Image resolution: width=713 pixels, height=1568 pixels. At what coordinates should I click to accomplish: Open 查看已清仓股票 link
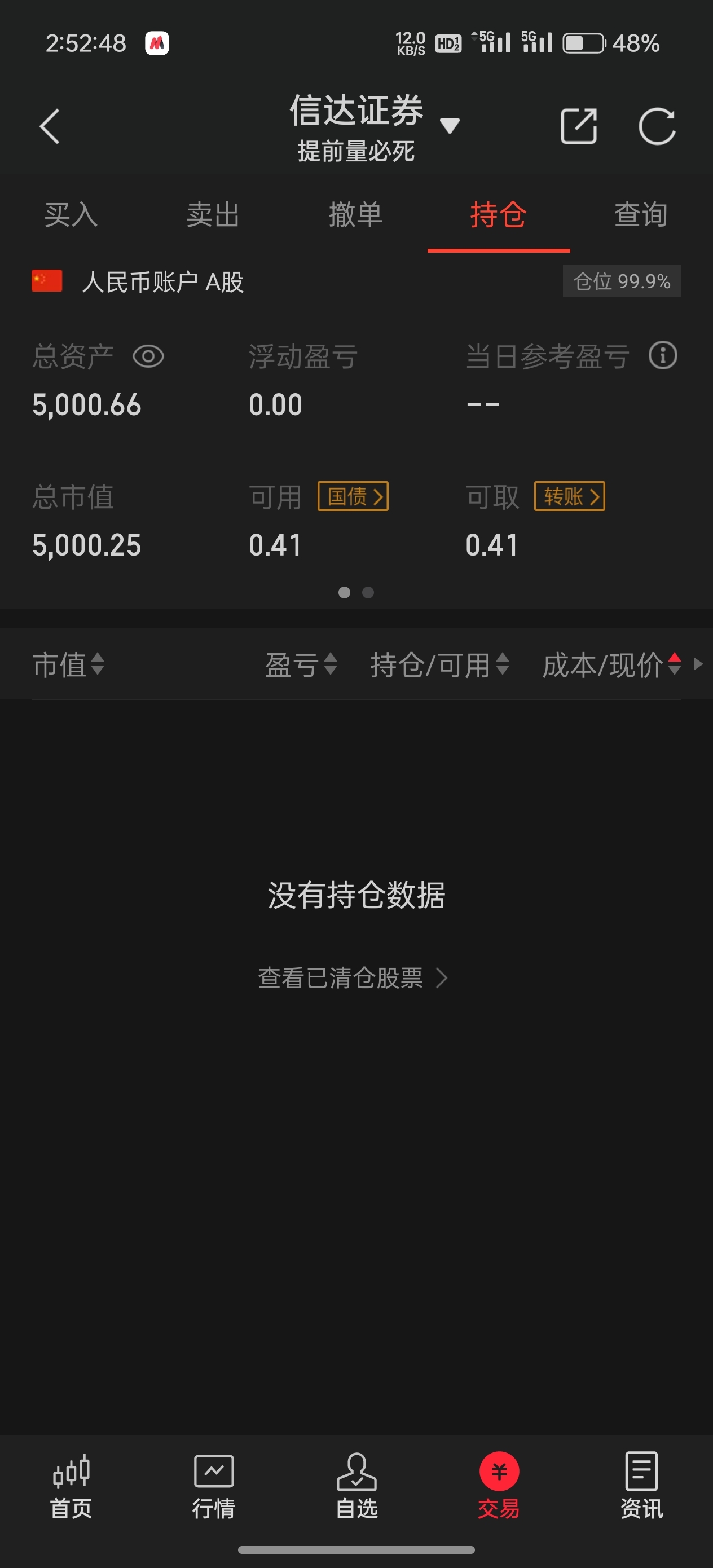point(353,977)
